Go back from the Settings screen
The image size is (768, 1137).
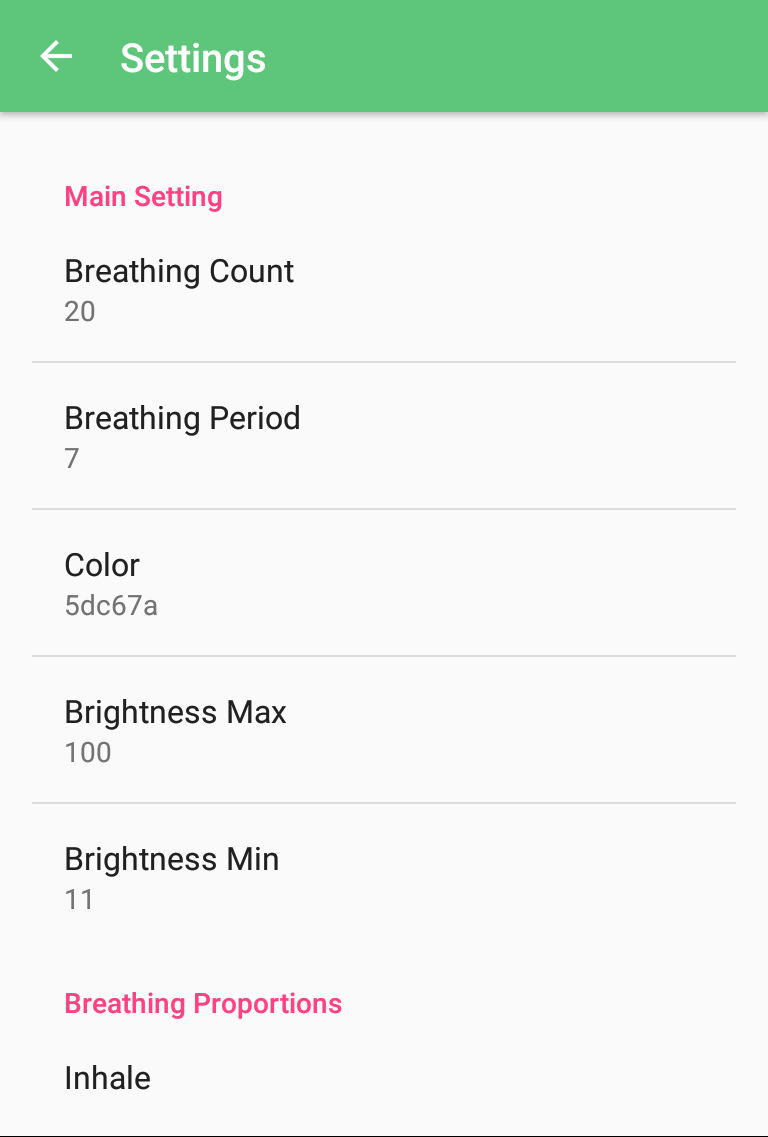point(56,57)
